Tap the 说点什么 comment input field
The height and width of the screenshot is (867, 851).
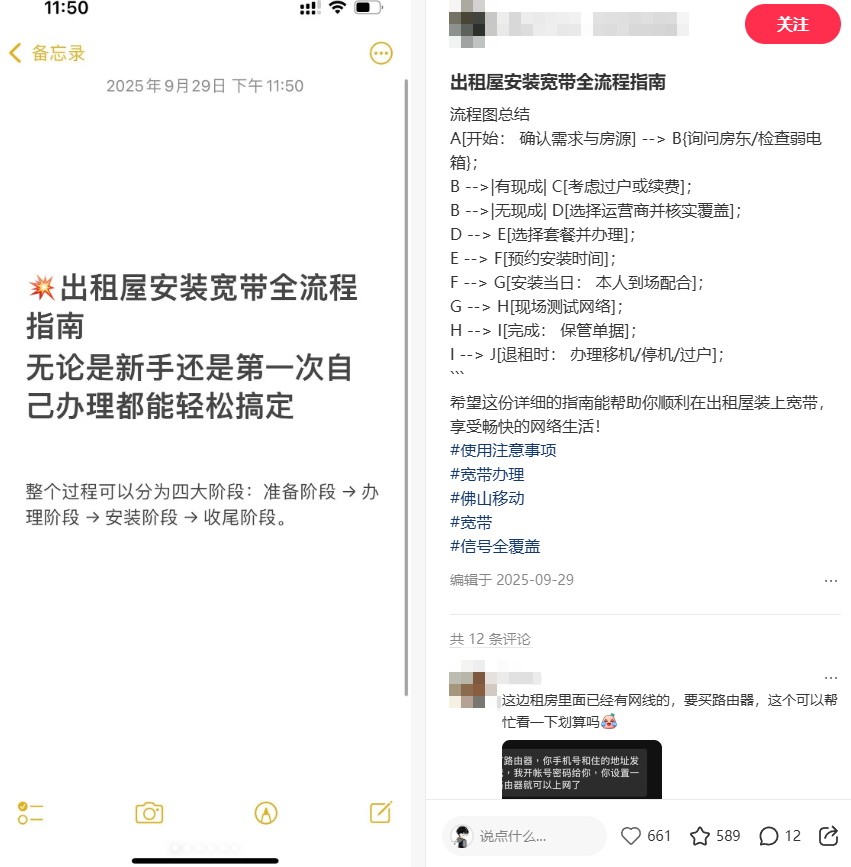[x=525, y=836]
